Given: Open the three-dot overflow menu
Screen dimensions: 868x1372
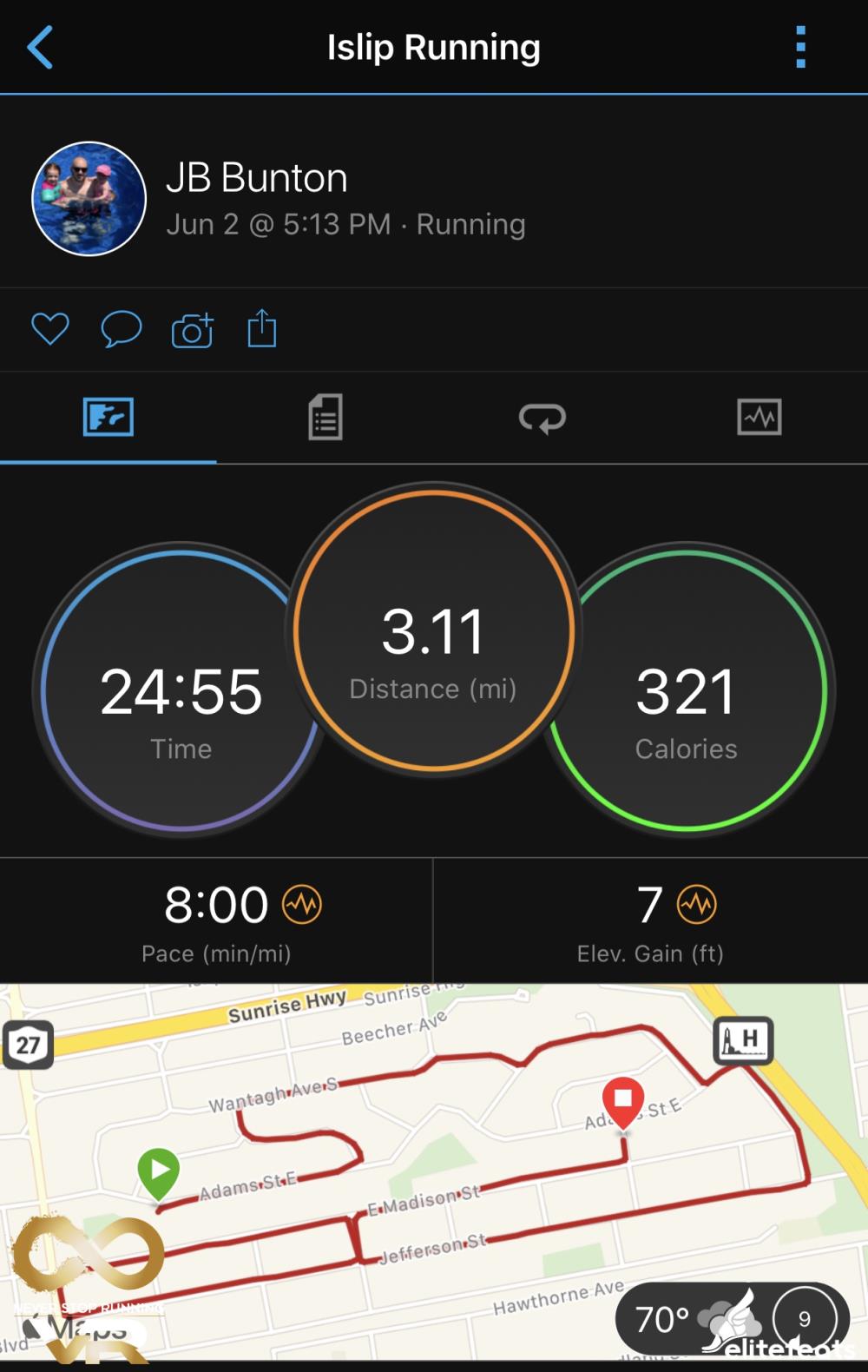Looking at the screenshot, I should pos(800,47).
